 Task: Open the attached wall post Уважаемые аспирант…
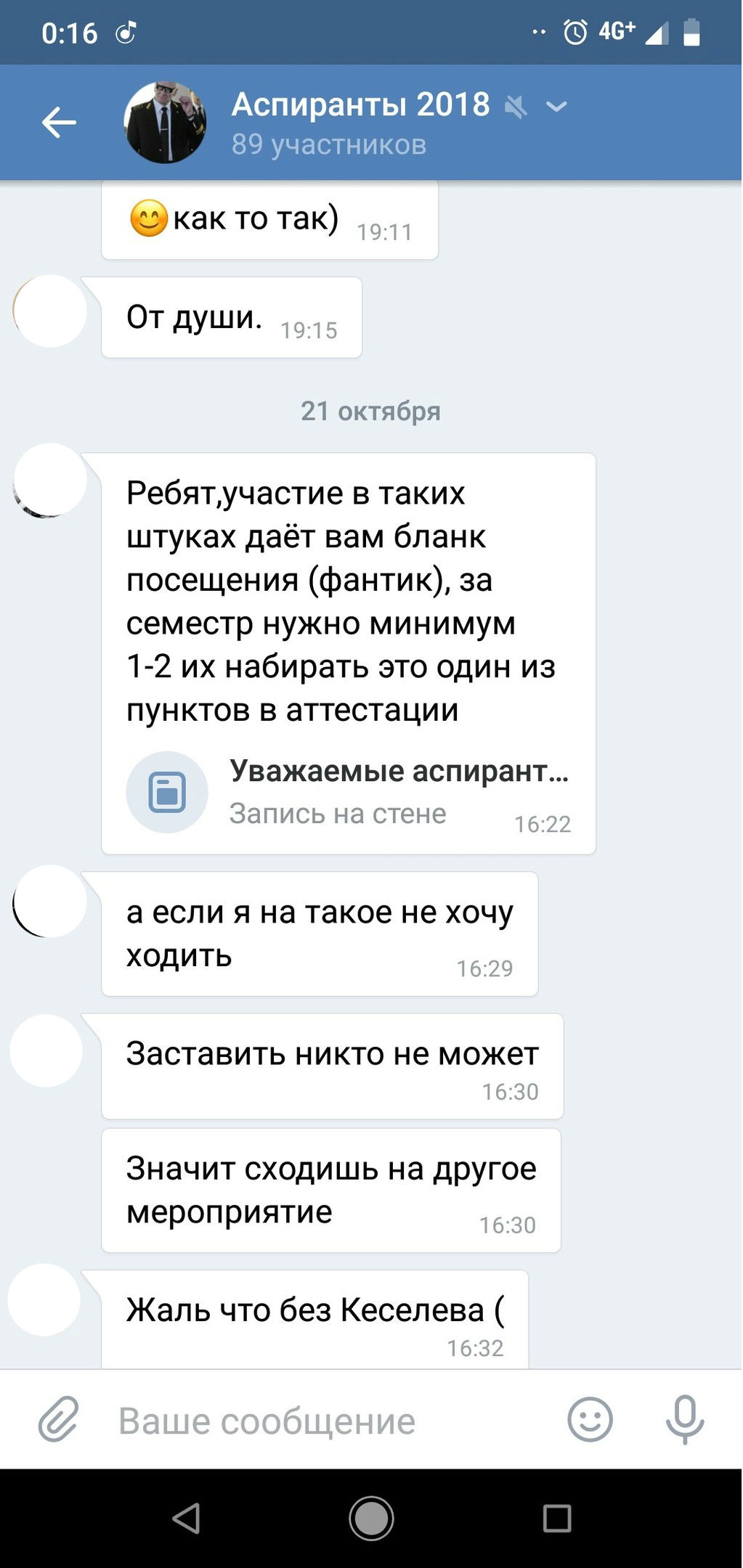tap(349, 792)
